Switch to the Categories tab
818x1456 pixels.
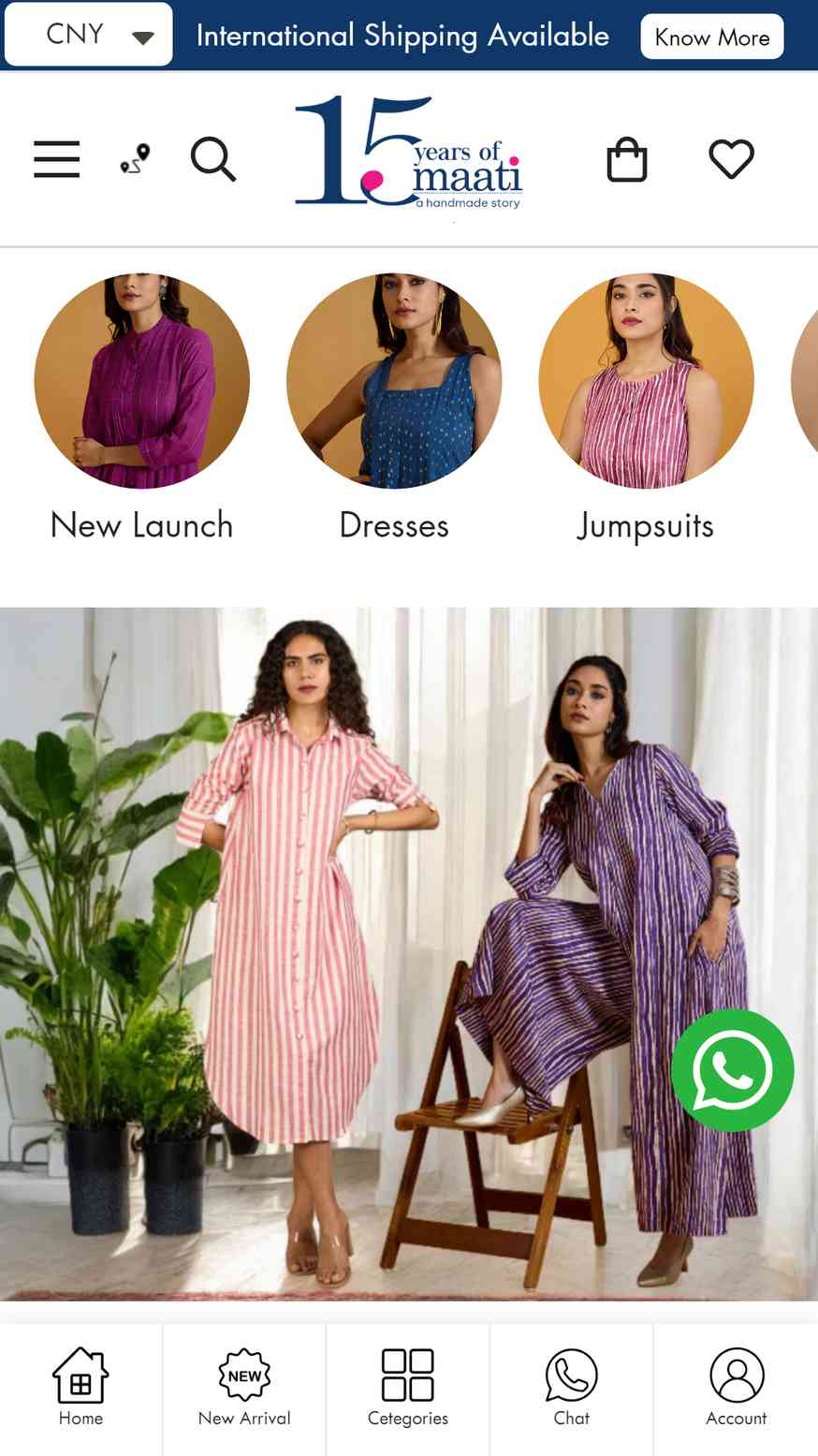point(408,1389)
